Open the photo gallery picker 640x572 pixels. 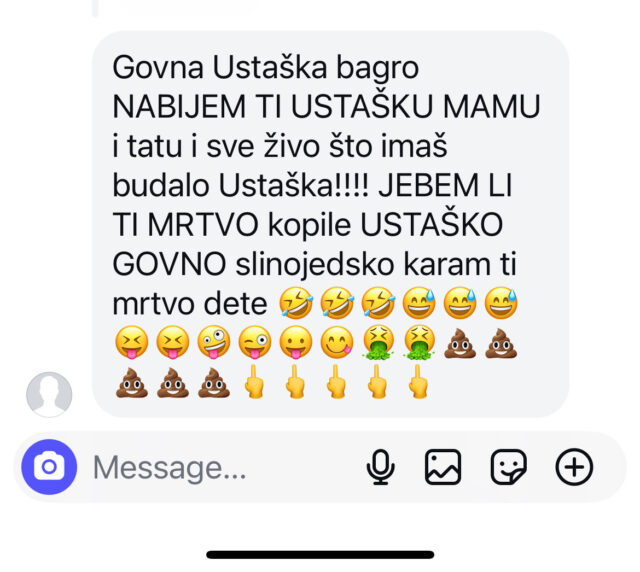(443, 467)
